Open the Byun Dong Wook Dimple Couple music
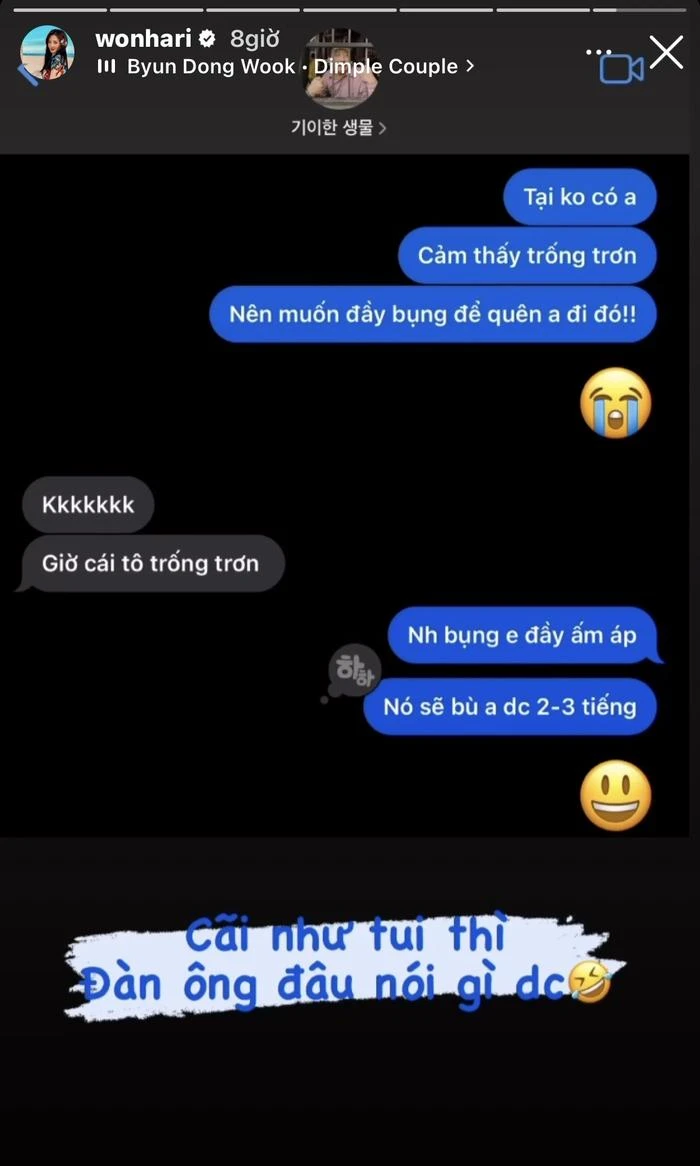700x1166 pixels. click(x=290, y=67)
